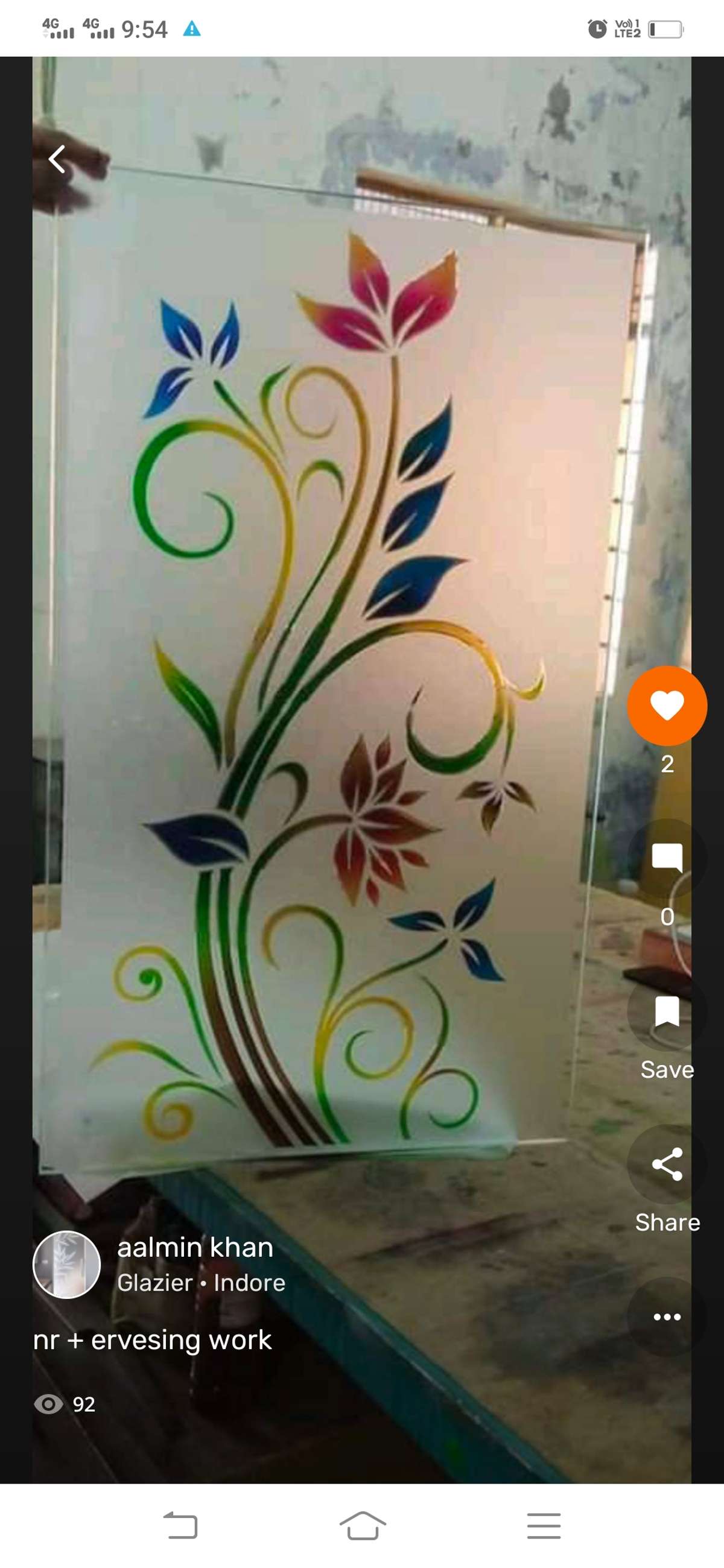Image resolution: width=724 pixels, height=1568 pixels.
Task: Open aalmin khan's profile picture
Action: pyautogui.click(x=66, y=1264)
